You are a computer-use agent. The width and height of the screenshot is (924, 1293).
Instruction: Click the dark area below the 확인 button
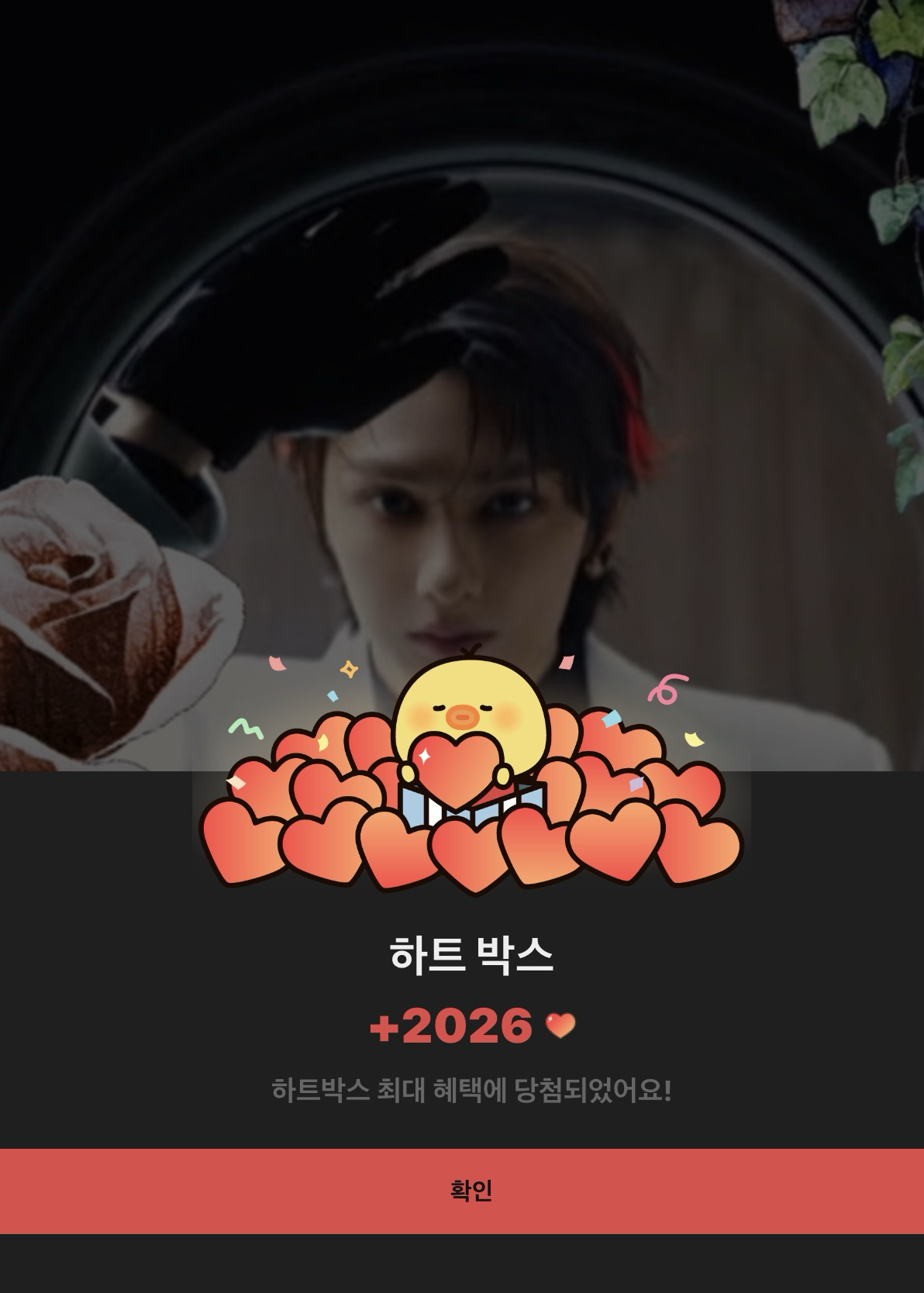coord(462,1264)
